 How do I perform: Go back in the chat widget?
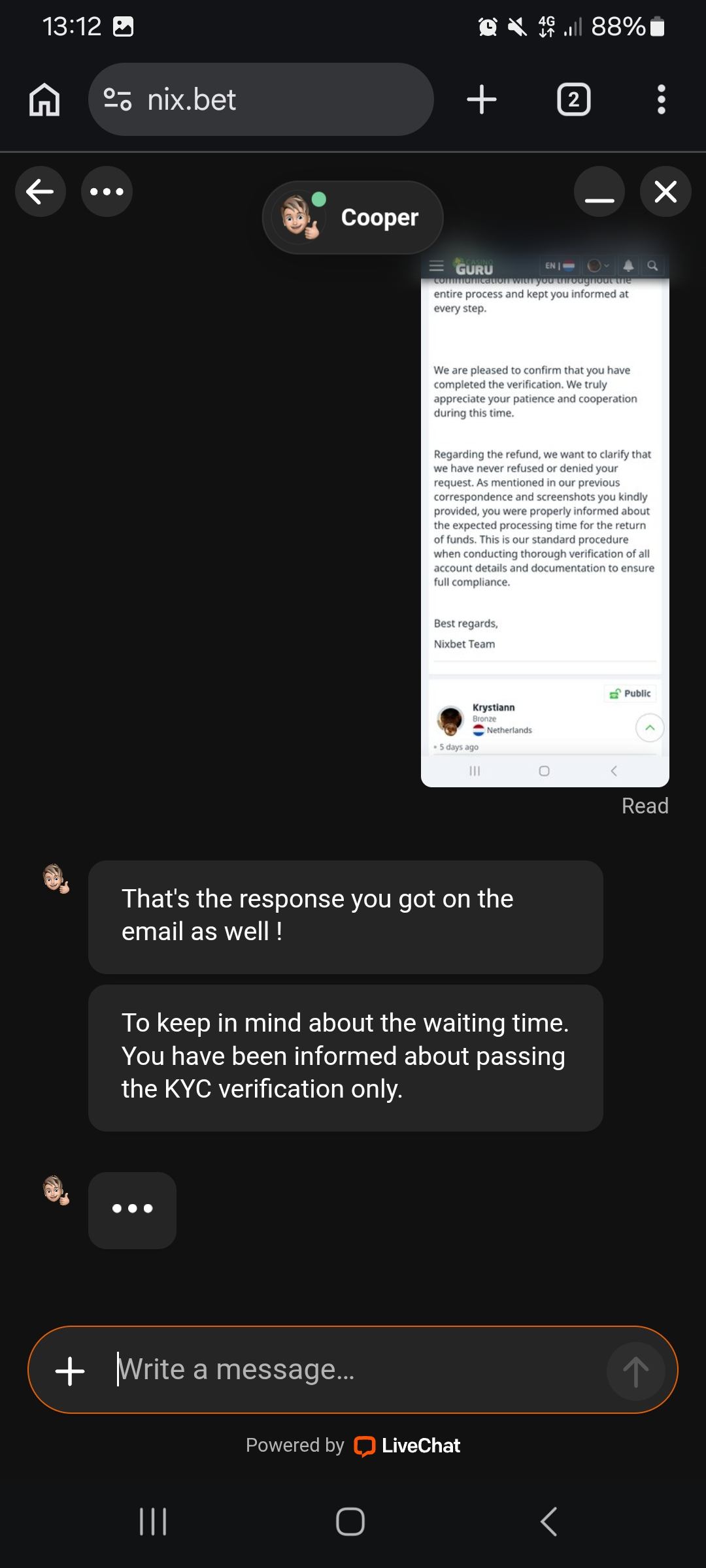(41, 191)
